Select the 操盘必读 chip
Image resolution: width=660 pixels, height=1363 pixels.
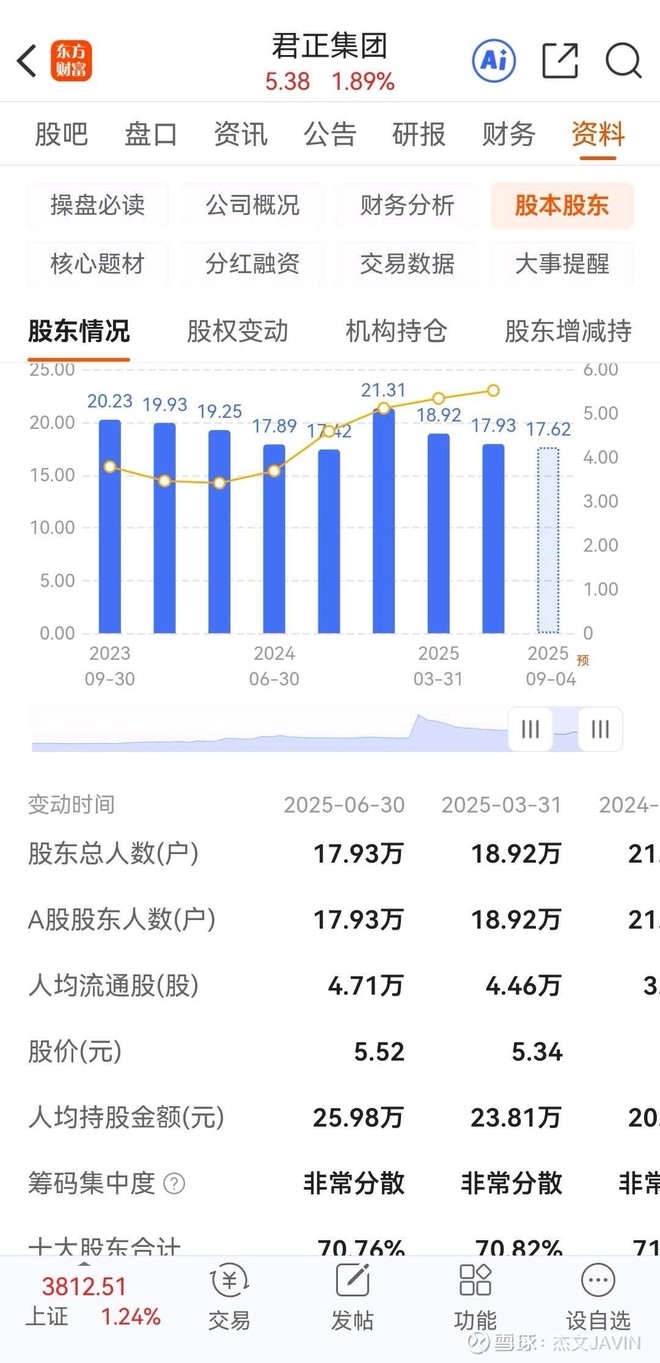click(x=98, y=206)
